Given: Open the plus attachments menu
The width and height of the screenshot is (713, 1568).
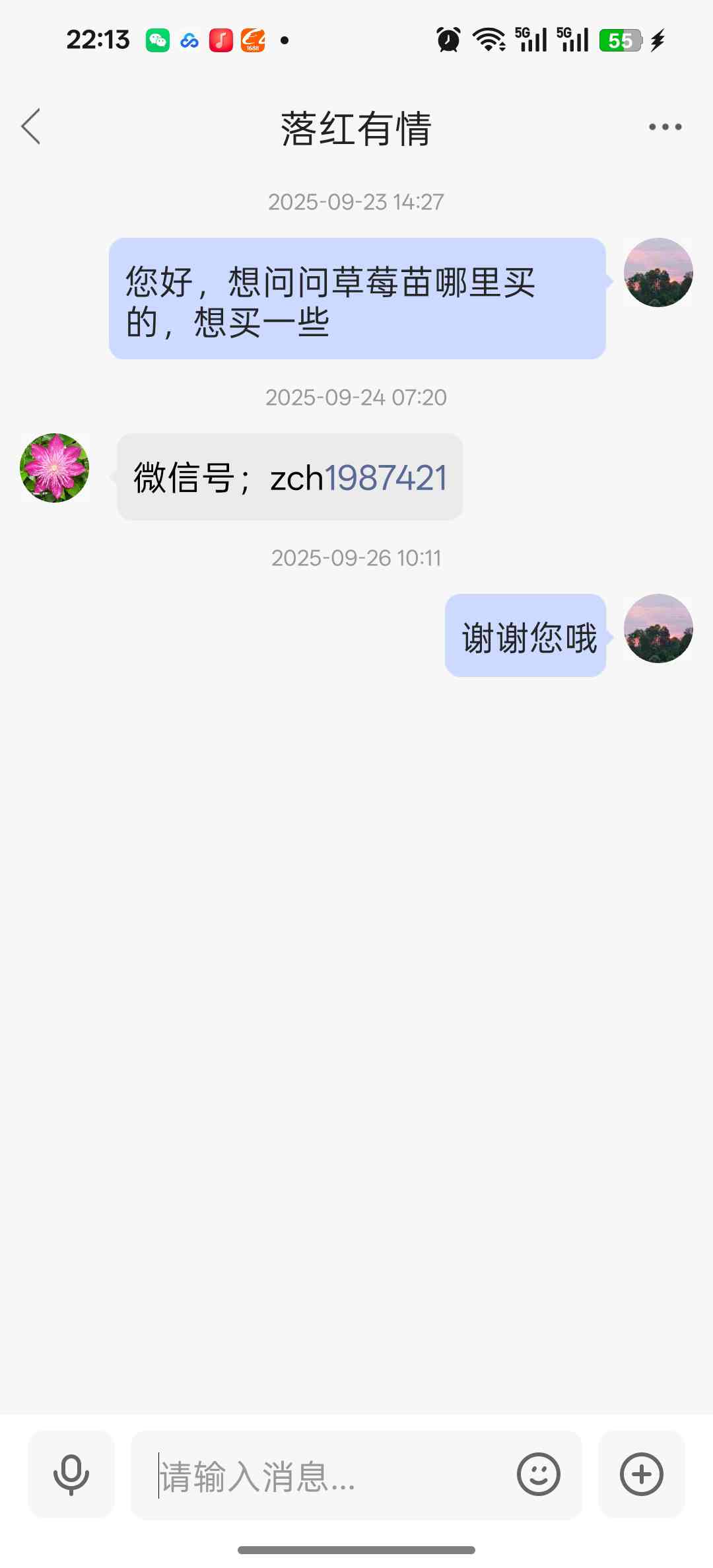Looking at the screenshot, I should [642, 1475].
